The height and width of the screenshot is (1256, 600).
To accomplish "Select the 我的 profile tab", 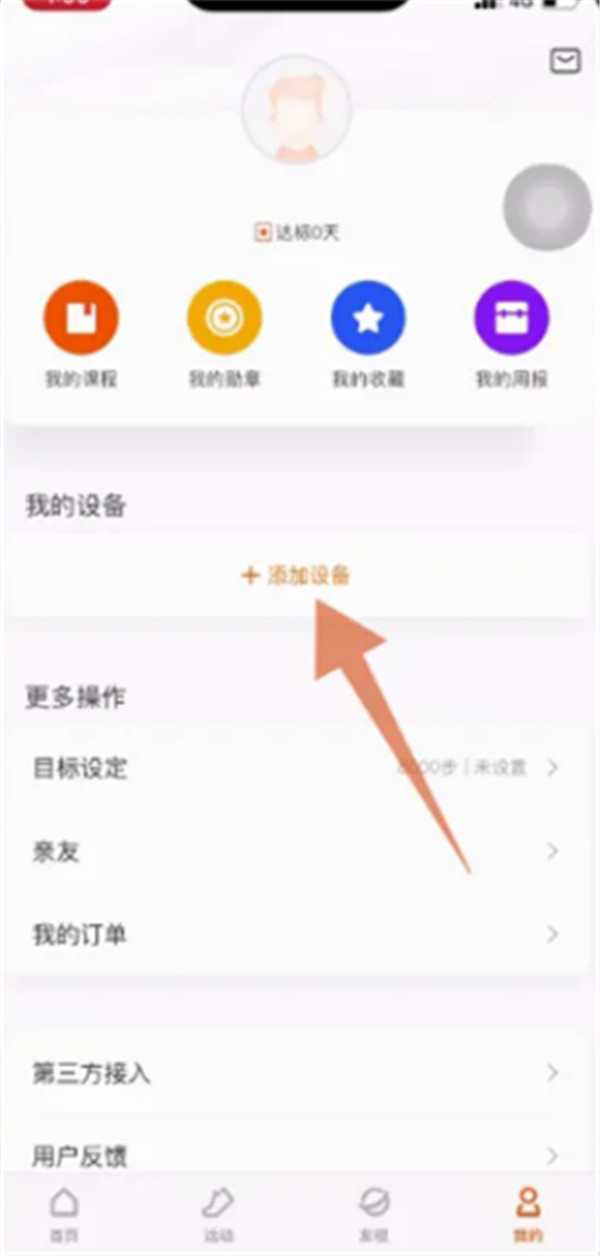I will 528,1212.
